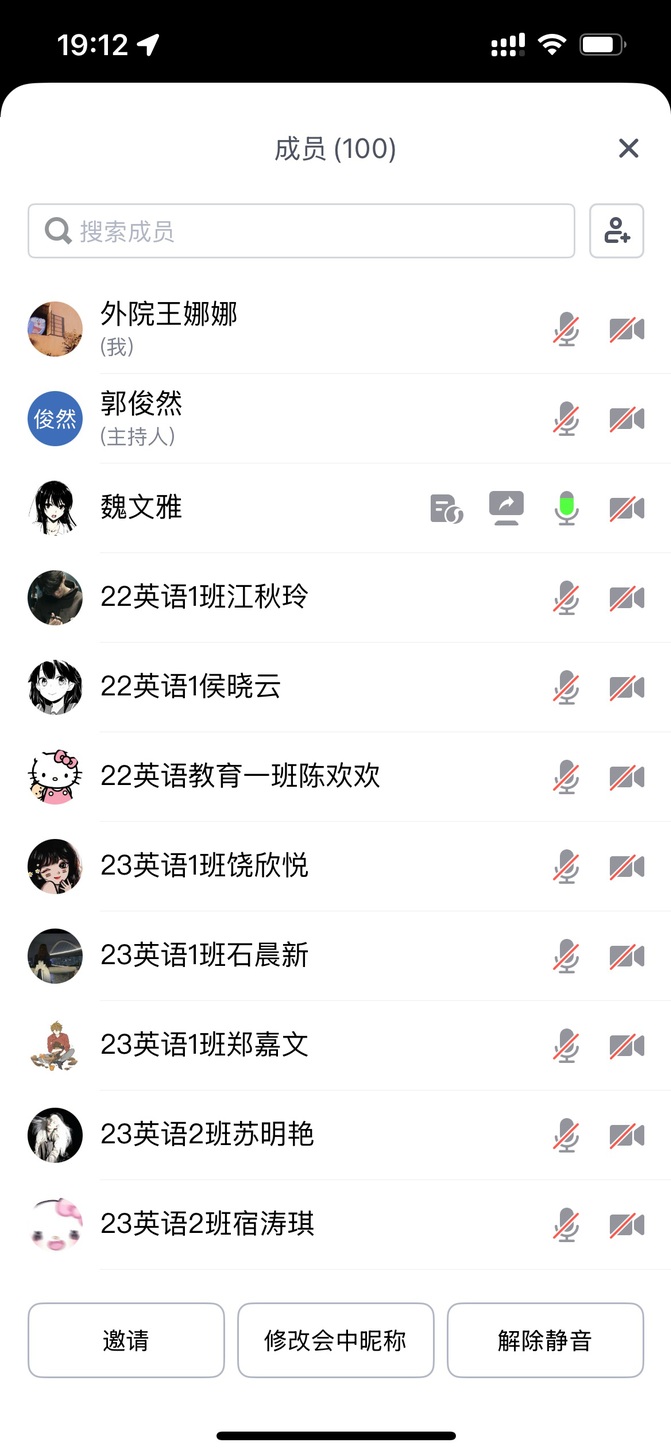Tap the 搜索成员 search field
Screen dimensions: 671x1453
point(301,231)
